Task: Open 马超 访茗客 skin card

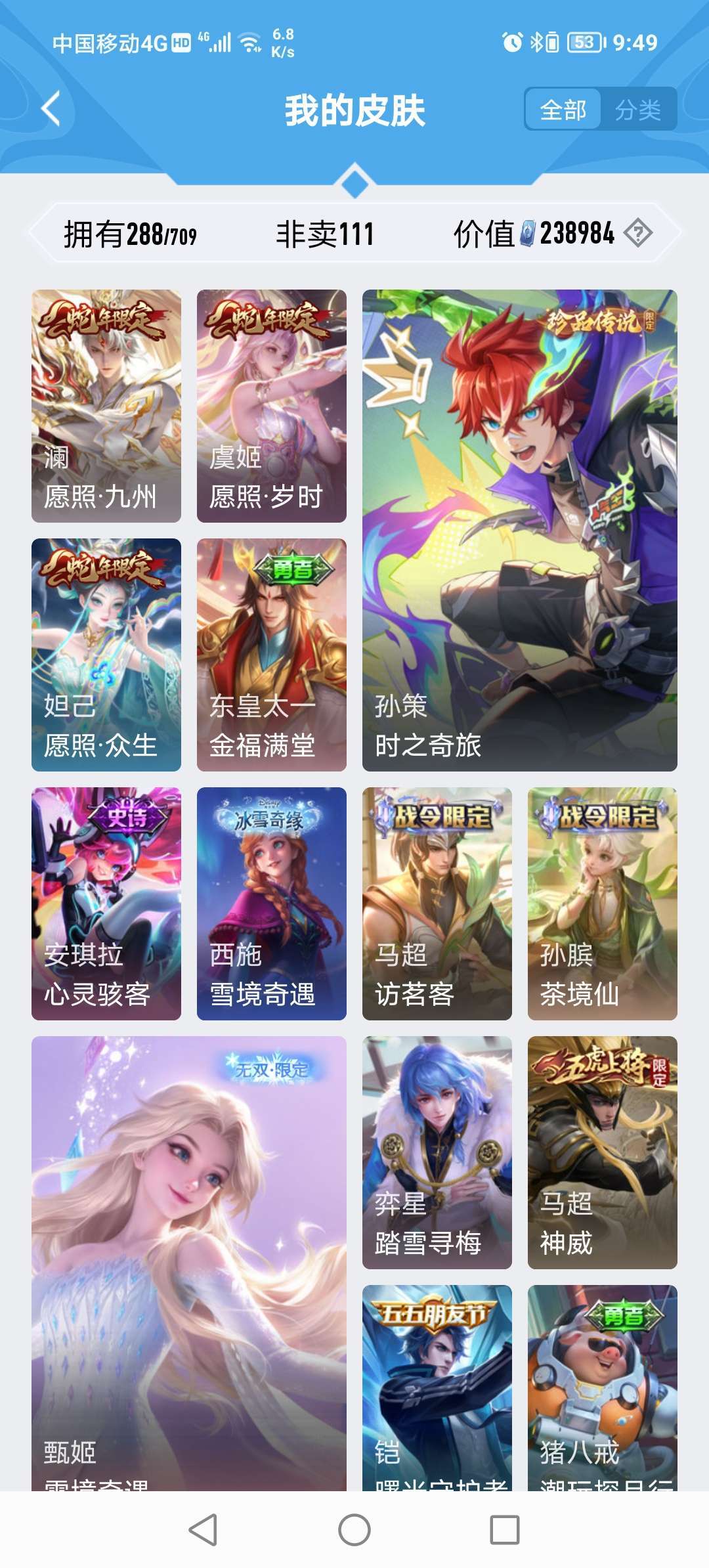Action: (x=437, y=904)
